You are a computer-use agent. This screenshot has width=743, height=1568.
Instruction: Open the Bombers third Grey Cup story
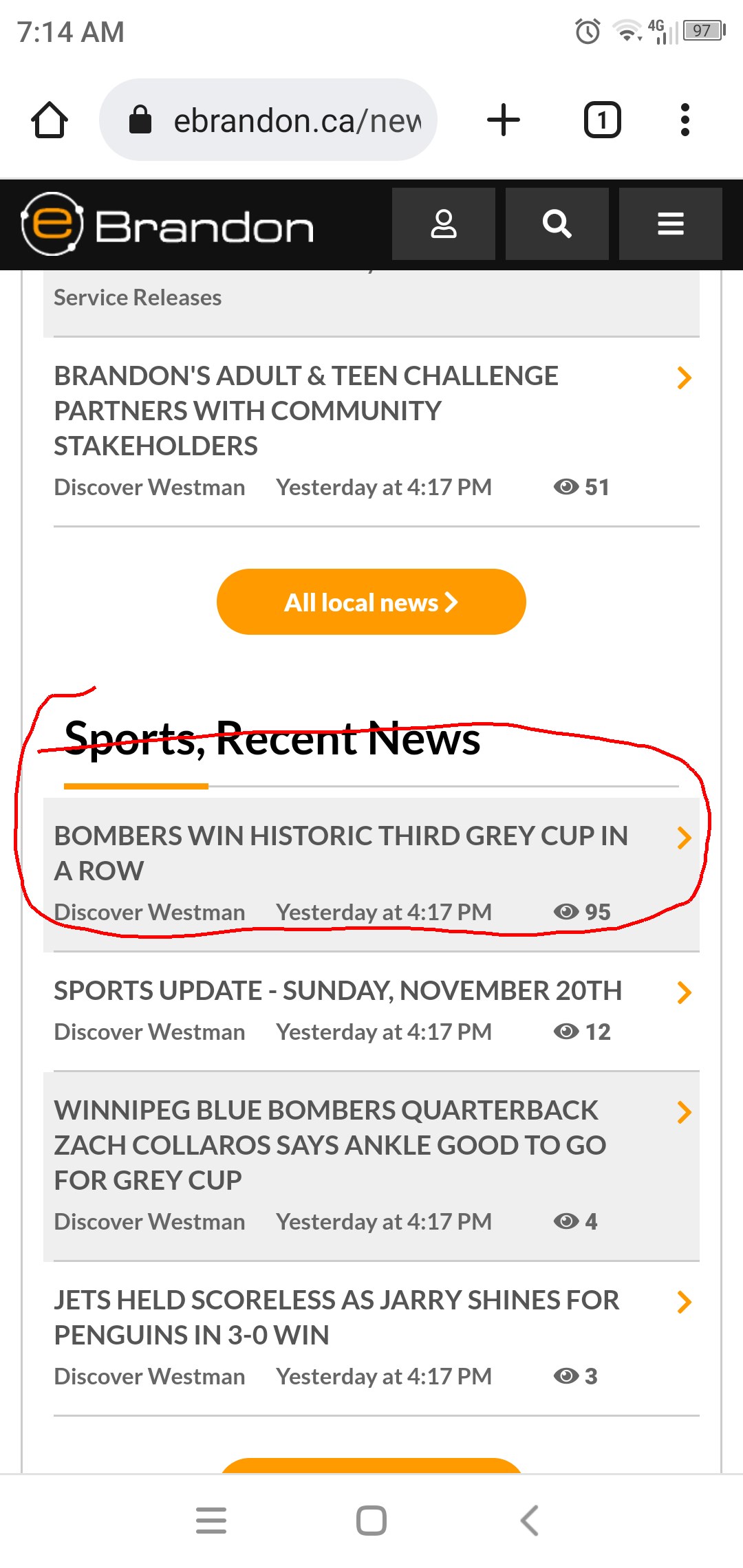(x=371, y=874)
